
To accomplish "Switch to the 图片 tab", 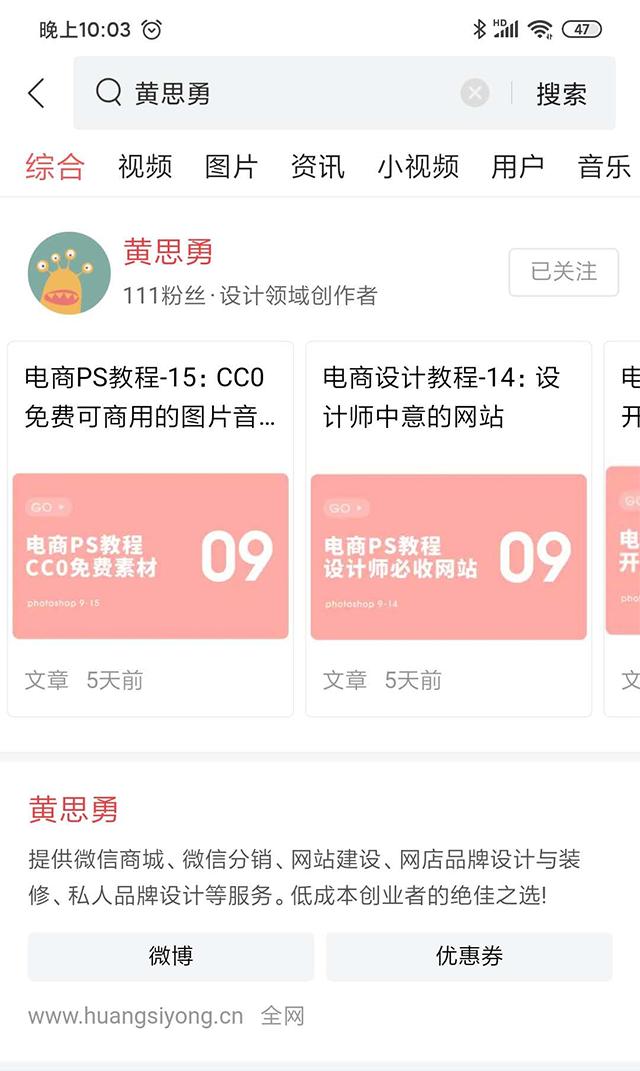I will (x=231, y=166).
